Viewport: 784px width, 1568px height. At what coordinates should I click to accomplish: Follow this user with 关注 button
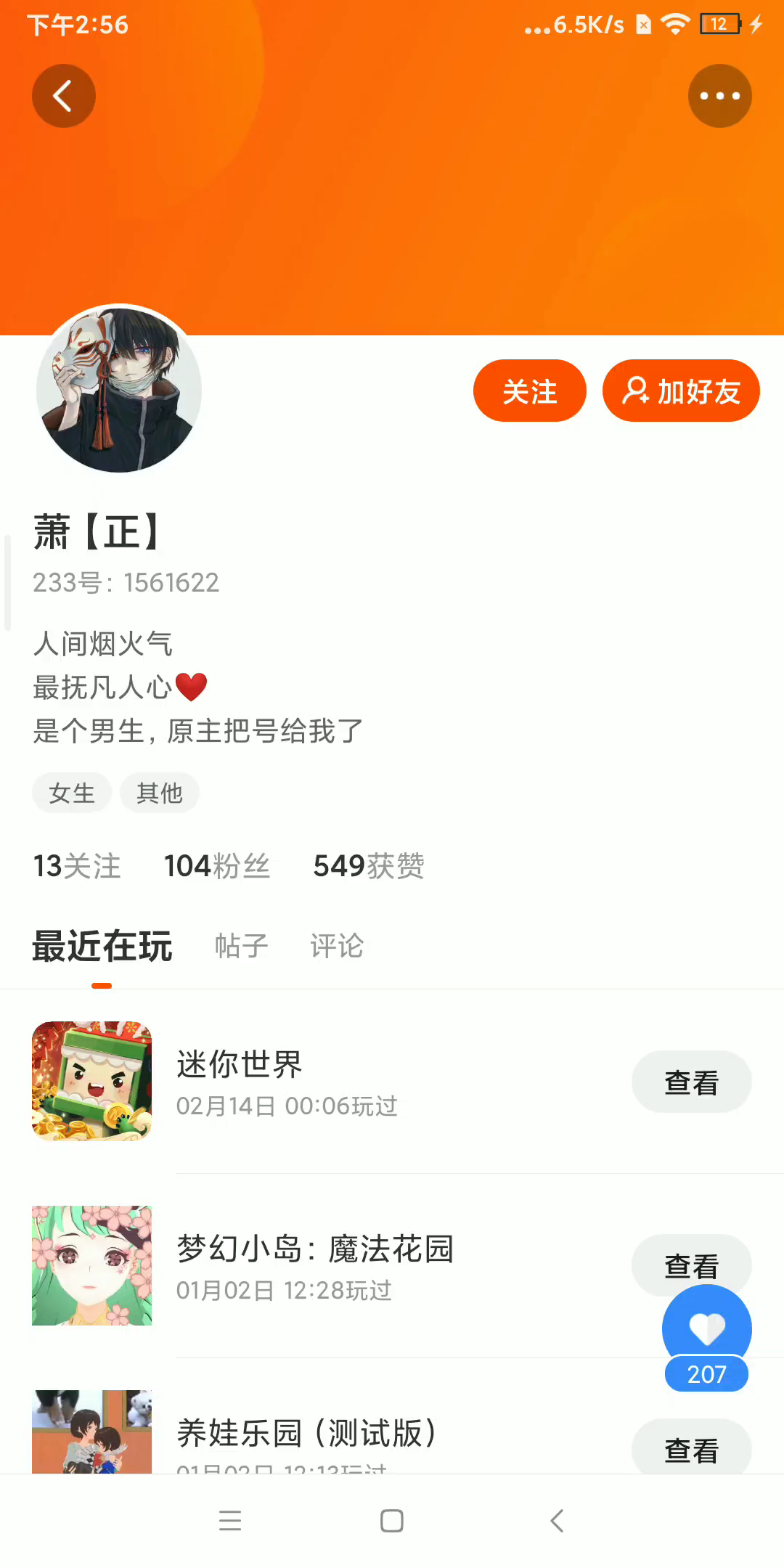click(529, 391)
